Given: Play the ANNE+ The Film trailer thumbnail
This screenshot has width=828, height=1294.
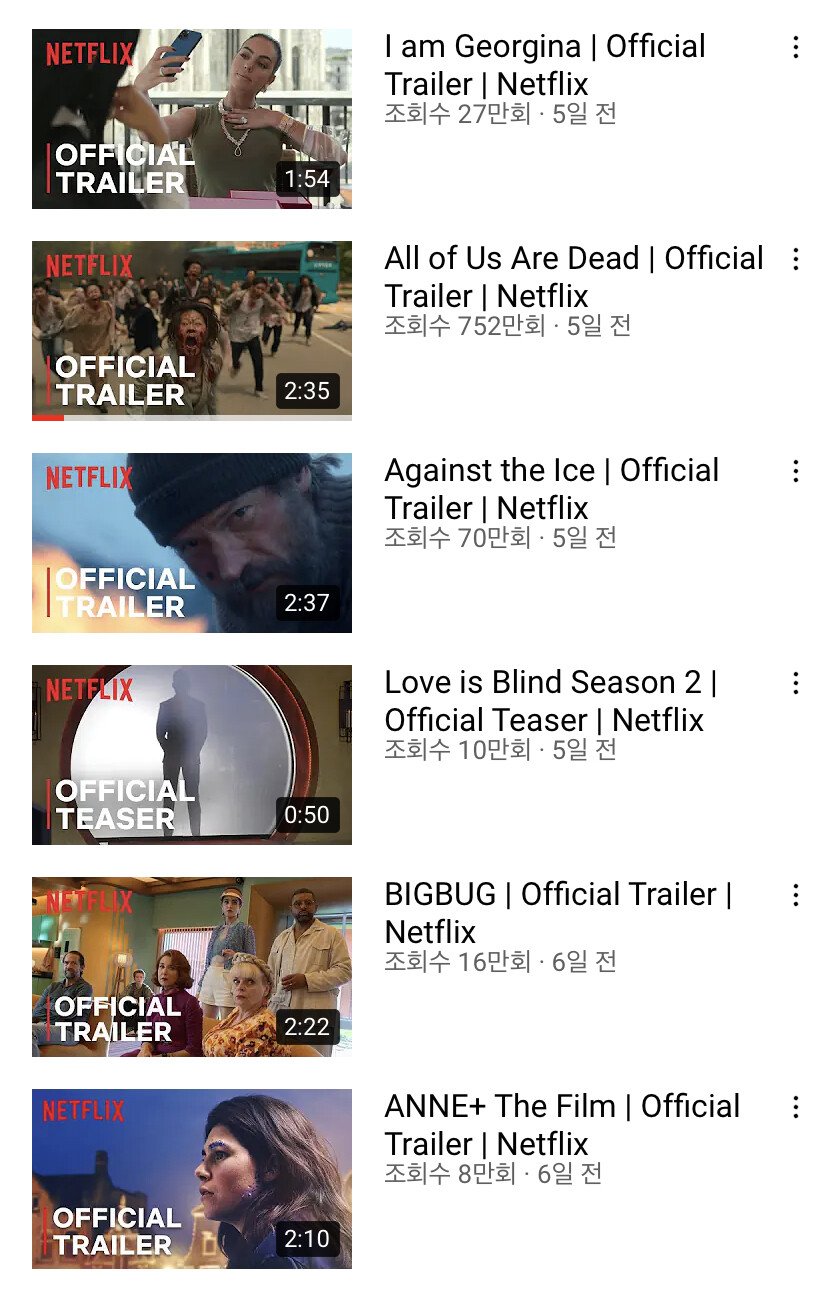Looking at the screenshot, I should (x=191, y=1179).
